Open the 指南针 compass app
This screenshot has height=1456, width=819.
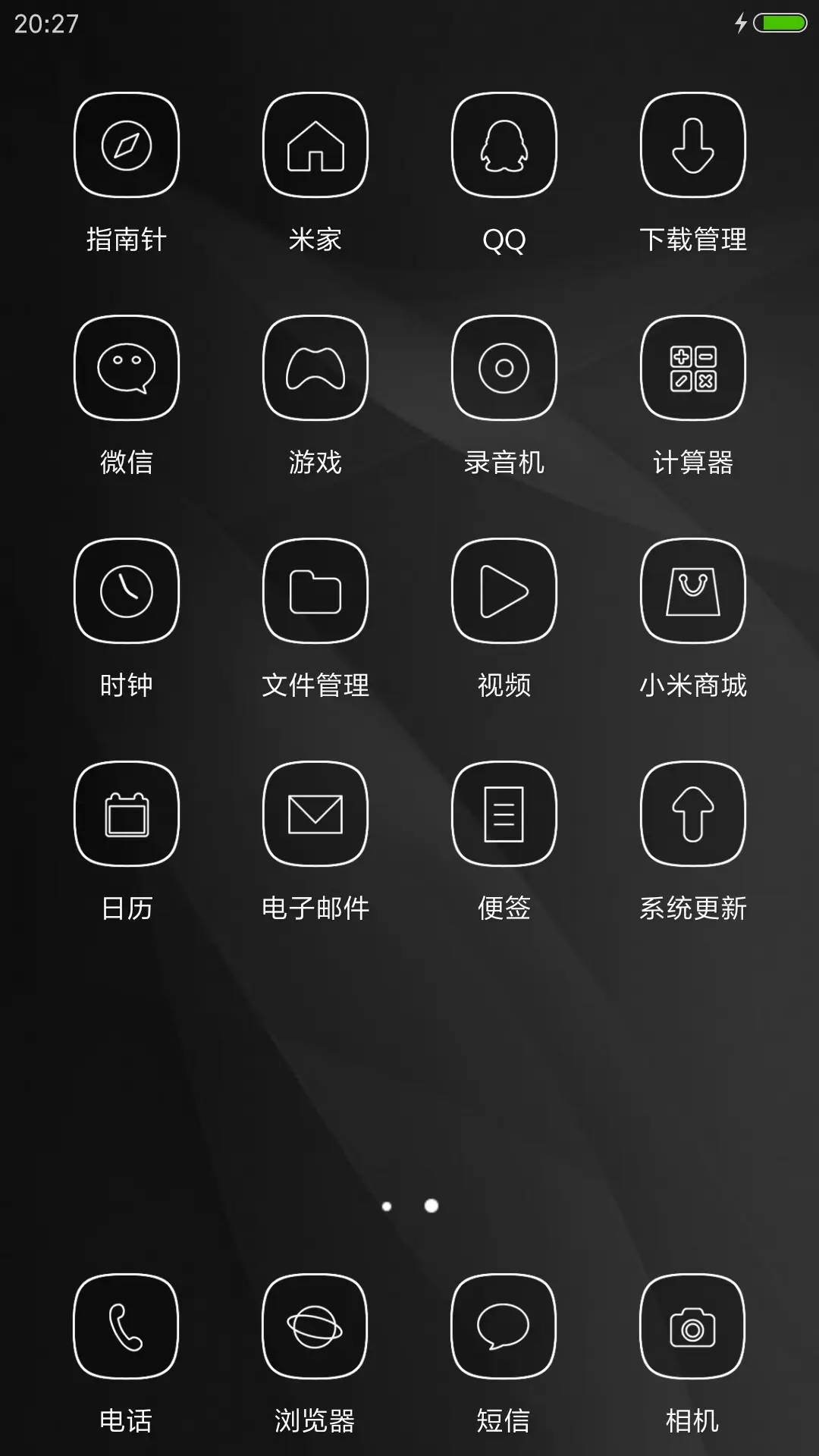(127, 146)
